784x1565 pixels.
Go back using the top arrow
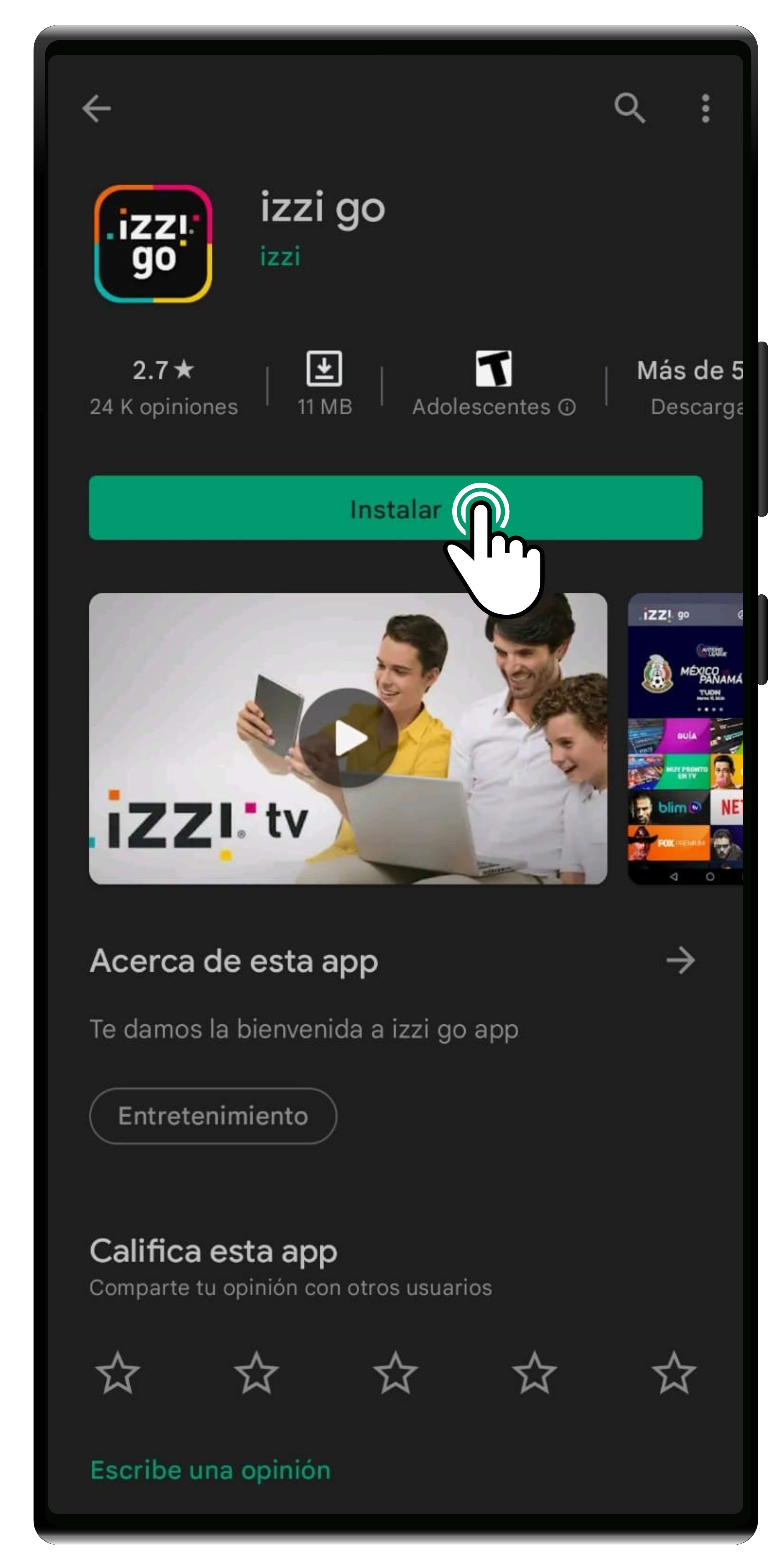[x=96, y=109]
